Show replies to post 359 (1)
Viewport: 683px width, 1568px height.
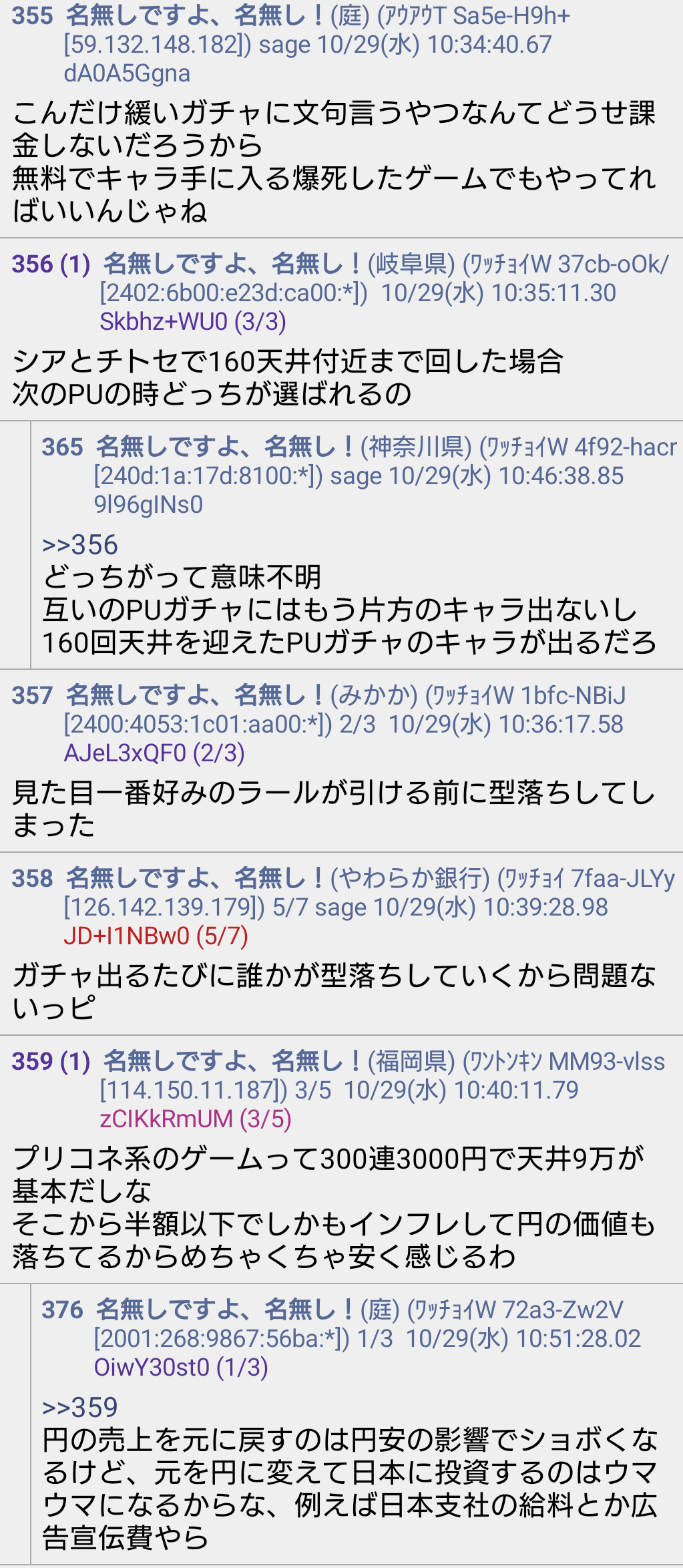pyautogui.click(x=51, y=1061)
